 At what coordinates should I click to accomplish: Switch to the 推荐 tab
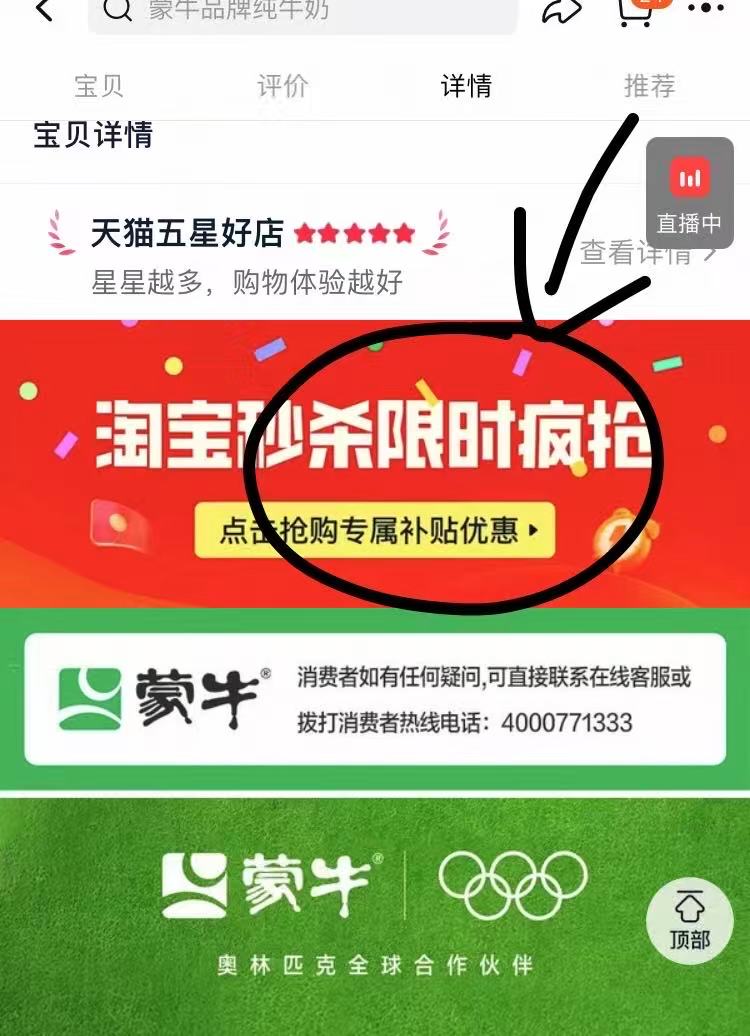pos(650,86)
